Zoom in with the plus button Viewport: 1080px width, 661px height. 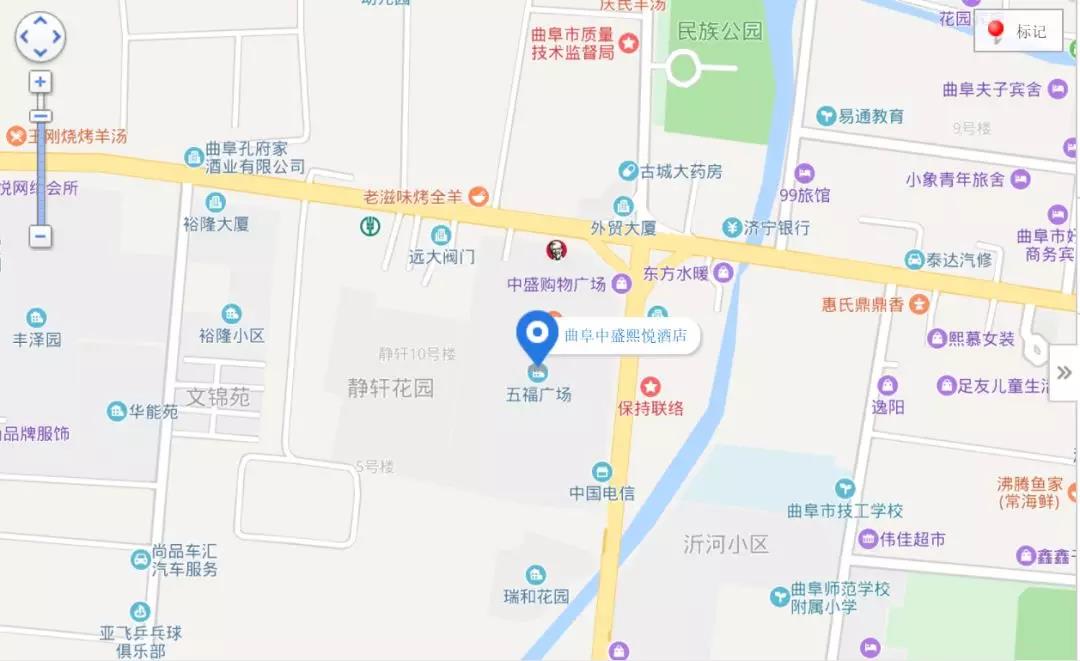point(40,82)
